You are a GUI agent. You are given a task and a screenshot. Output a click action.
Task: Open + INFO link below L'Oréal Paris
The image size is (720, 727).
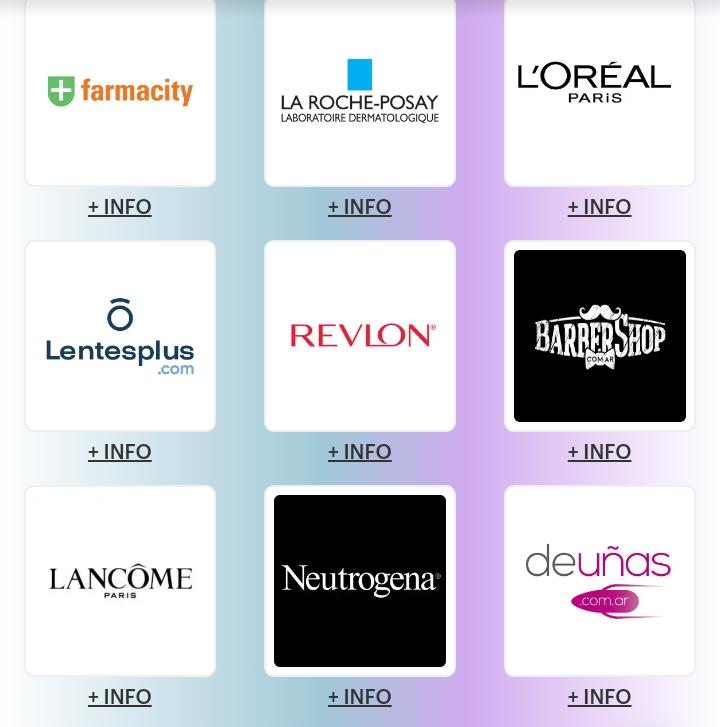599,207
